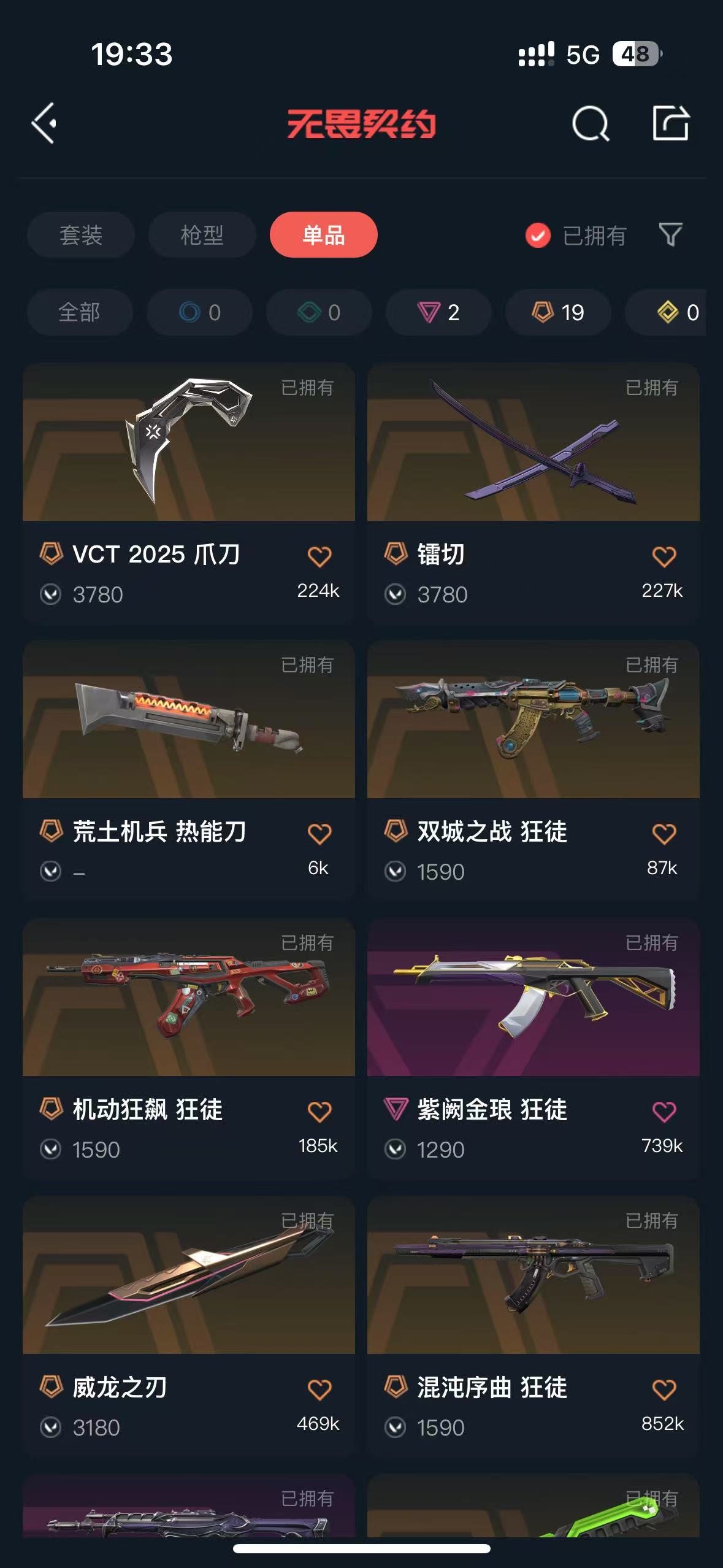Screen dimensions: 723x1568
Task: Open the search magnifier icon
Action: coord(590,123)
